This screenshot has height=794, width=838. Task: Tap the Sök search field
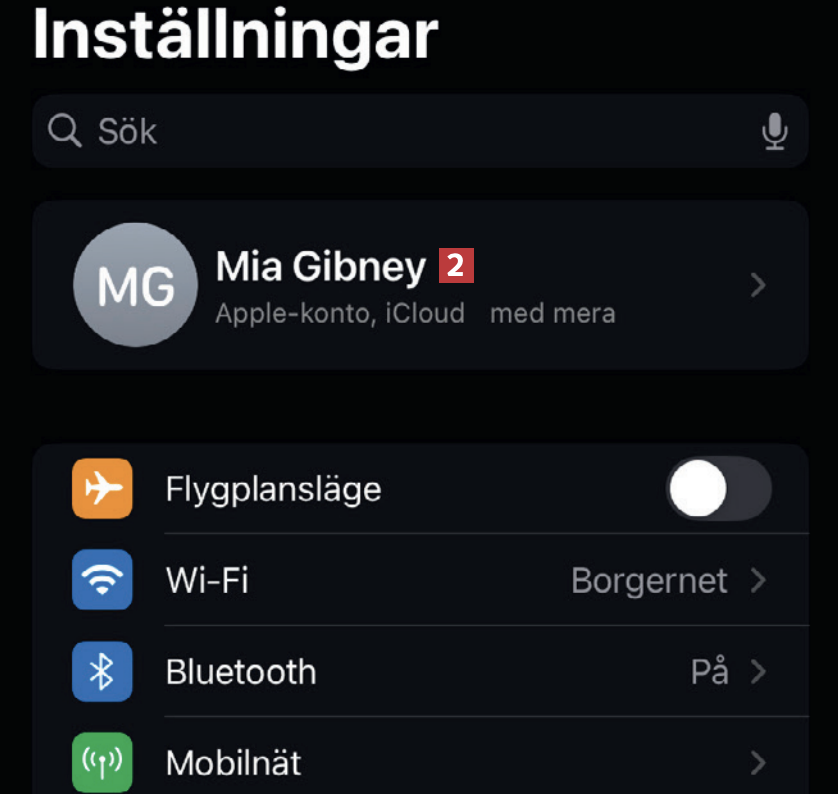[x=400, y=131]
